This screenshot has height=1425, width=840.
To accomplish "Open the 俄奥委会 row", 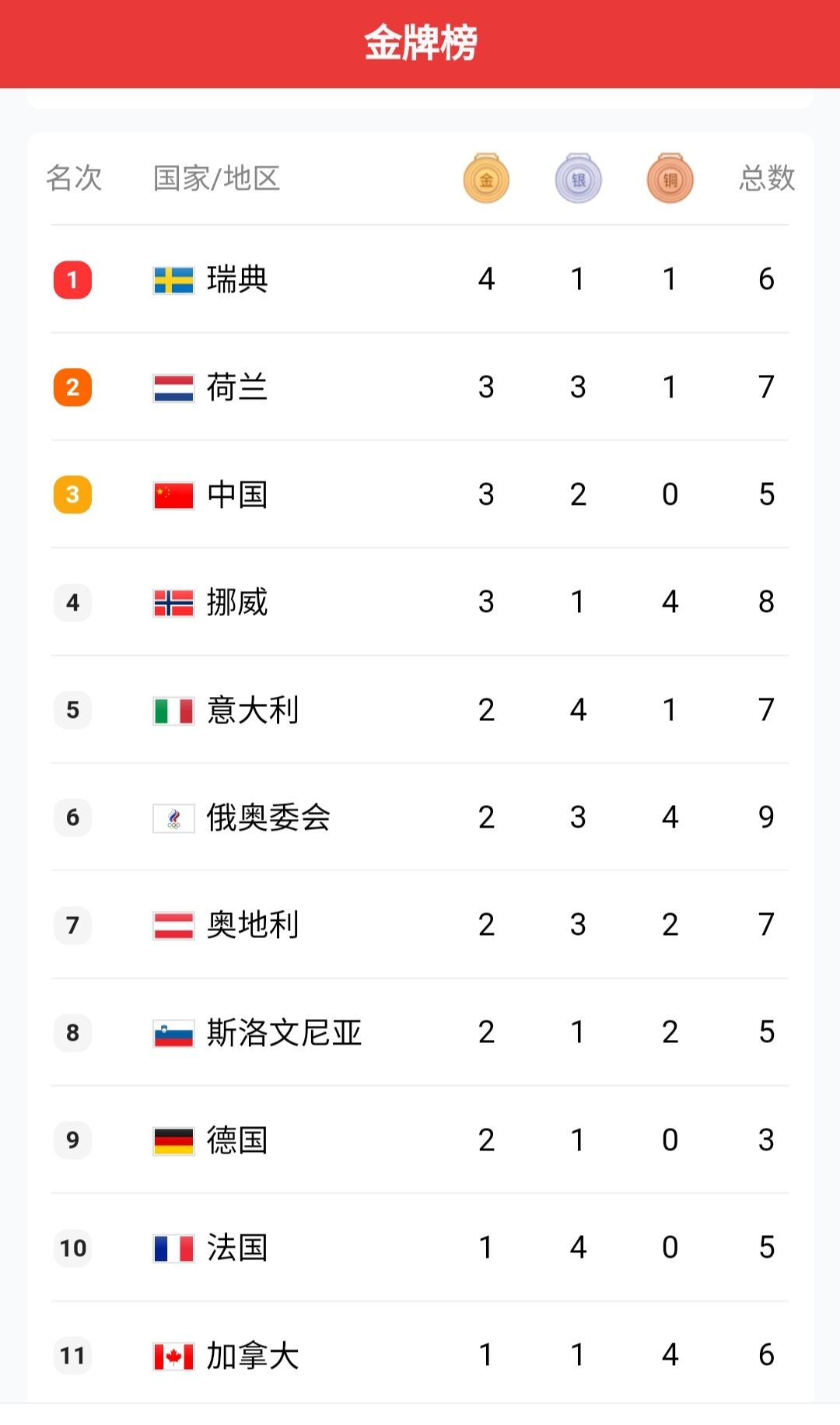I will click(x=420, y=817).
